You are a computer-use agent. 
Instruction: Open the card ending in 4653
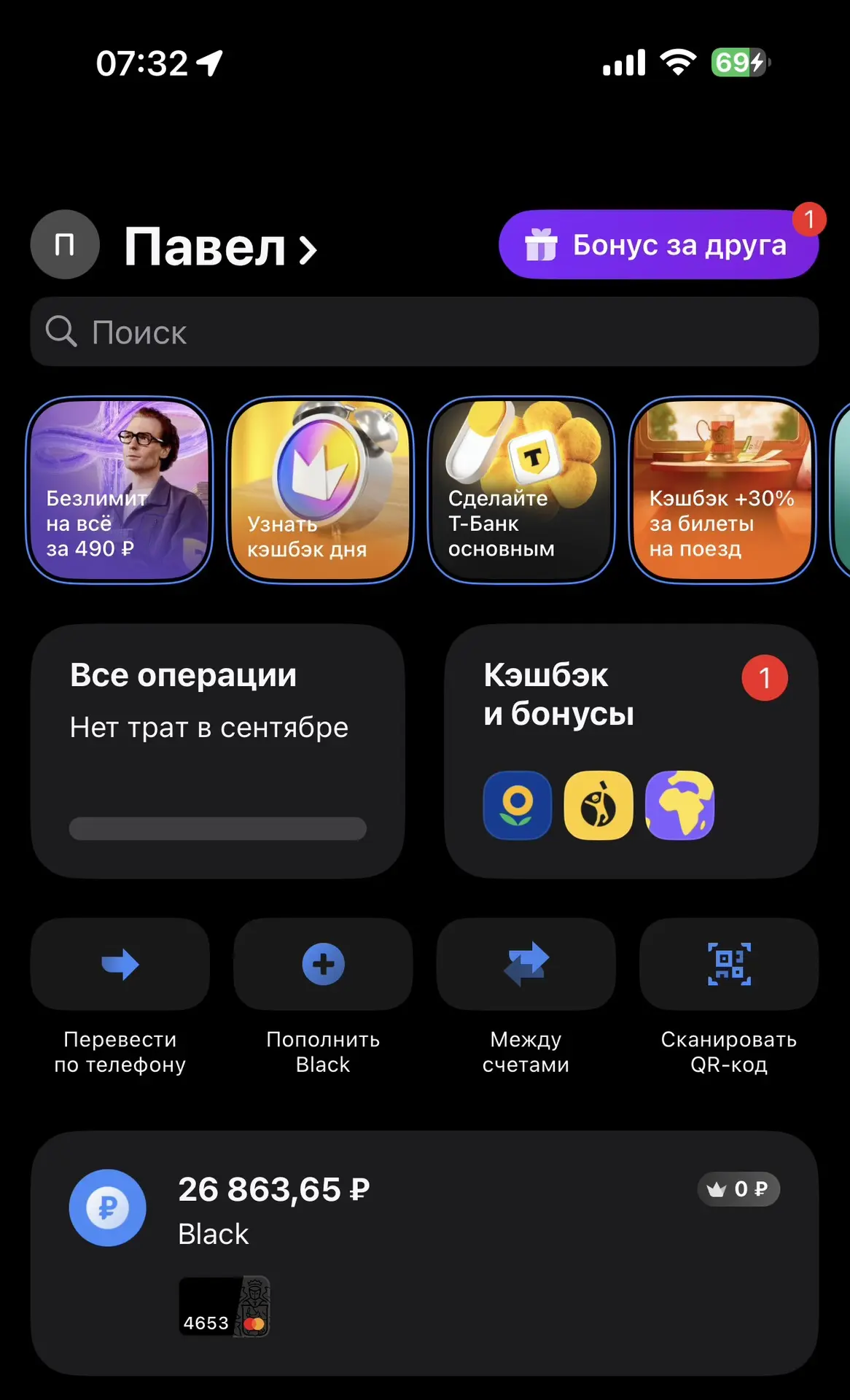(225, 1307)
